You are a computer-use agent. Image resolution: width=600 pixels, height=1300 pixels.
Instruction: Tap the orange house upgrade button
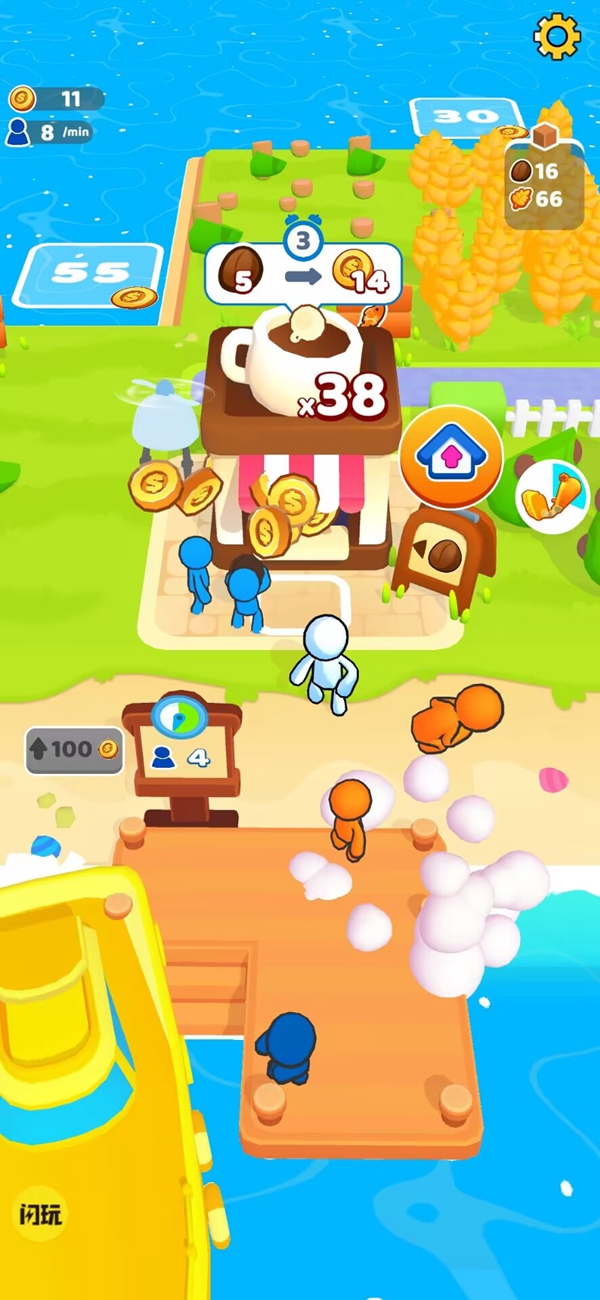tap(450, 456)
